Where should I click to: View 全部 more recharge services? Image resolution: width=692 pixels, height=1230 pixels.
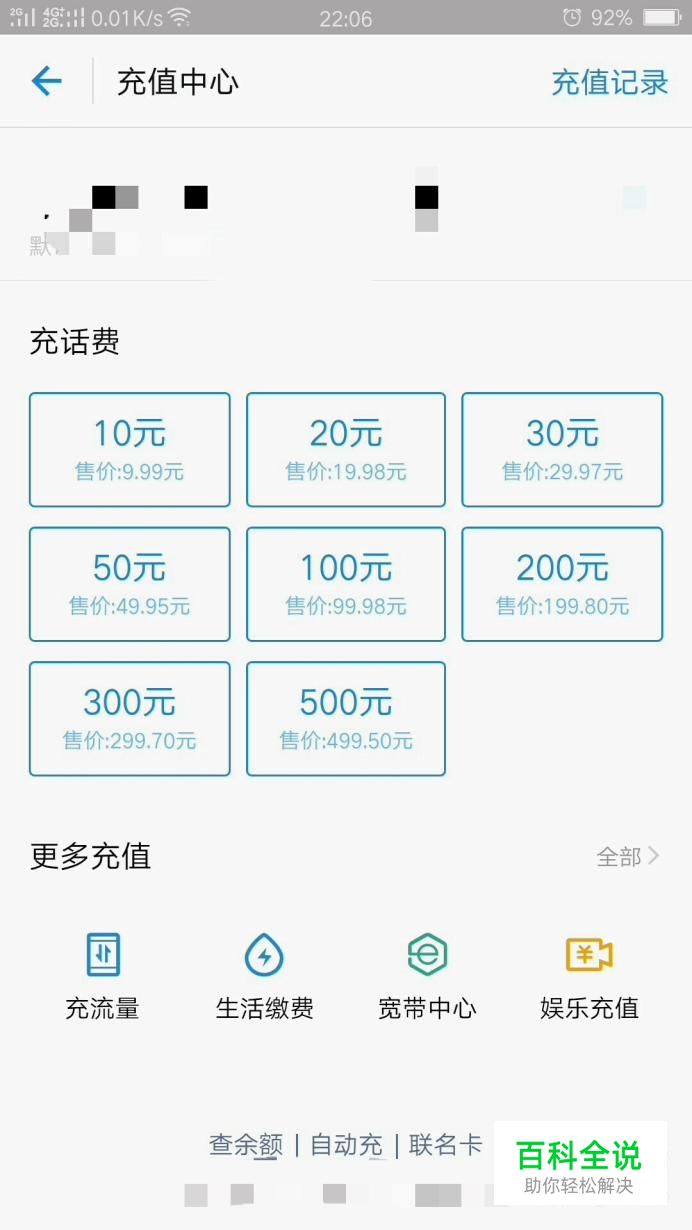[x=627, y=857]
